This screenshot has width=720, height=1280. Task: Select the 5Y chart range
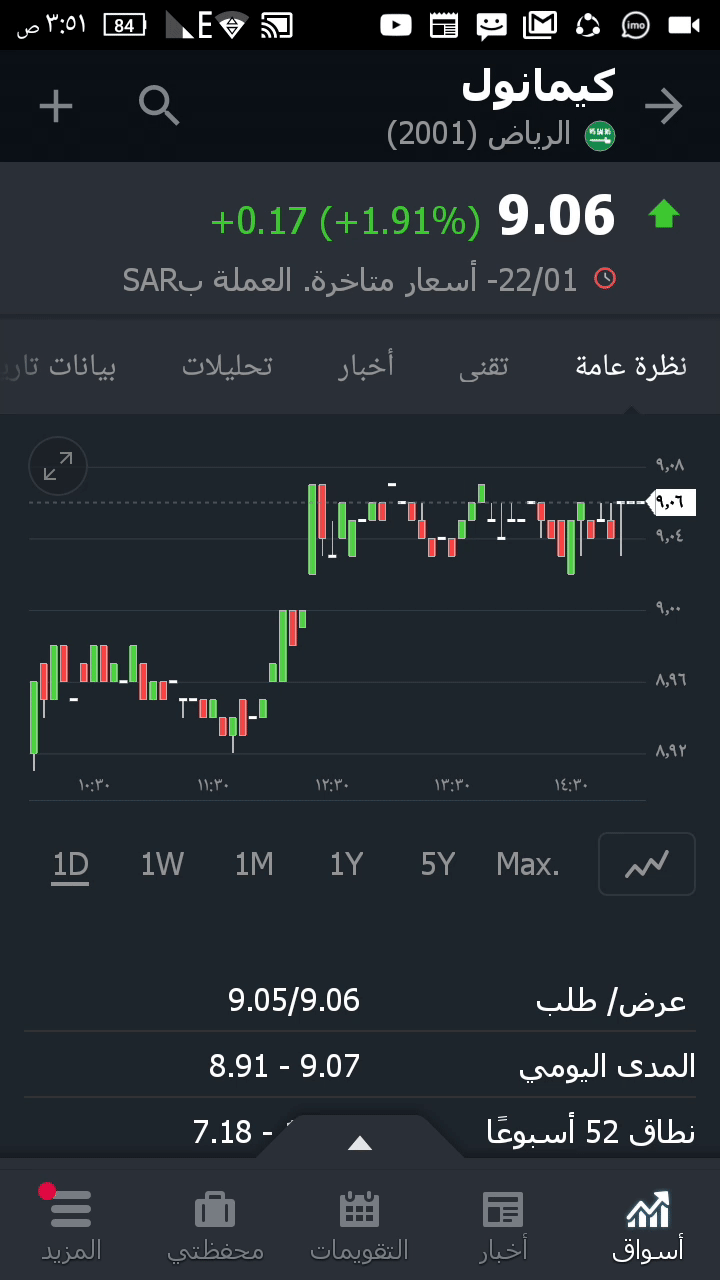point(438,864)
